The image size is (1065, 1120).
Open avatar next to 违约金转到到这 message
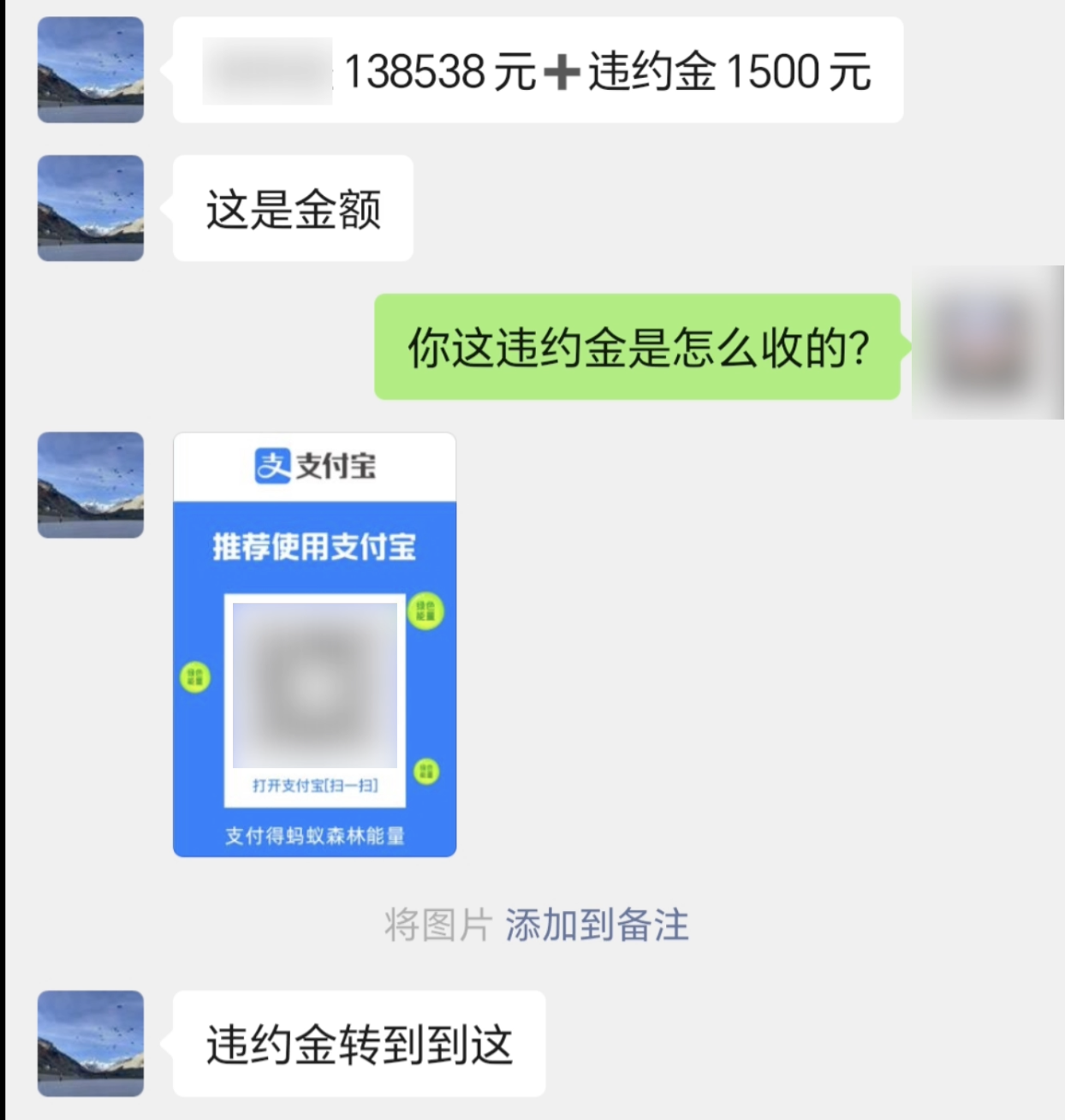point(91,1043)
